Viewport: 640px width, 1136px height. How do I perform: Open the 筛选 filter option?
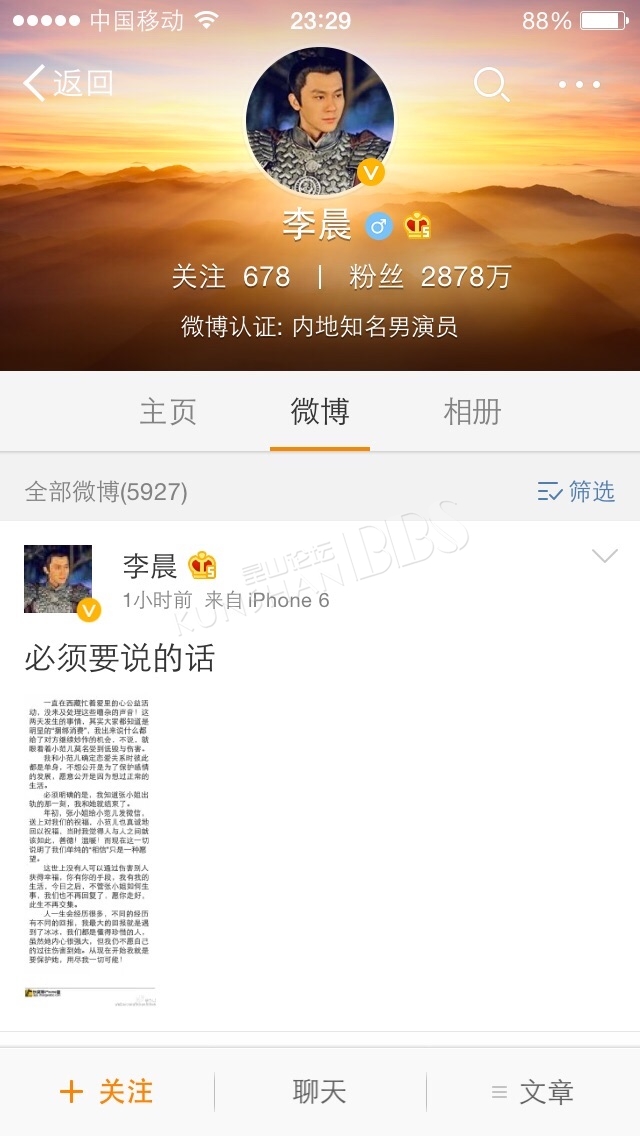click(x=576, y=492)
